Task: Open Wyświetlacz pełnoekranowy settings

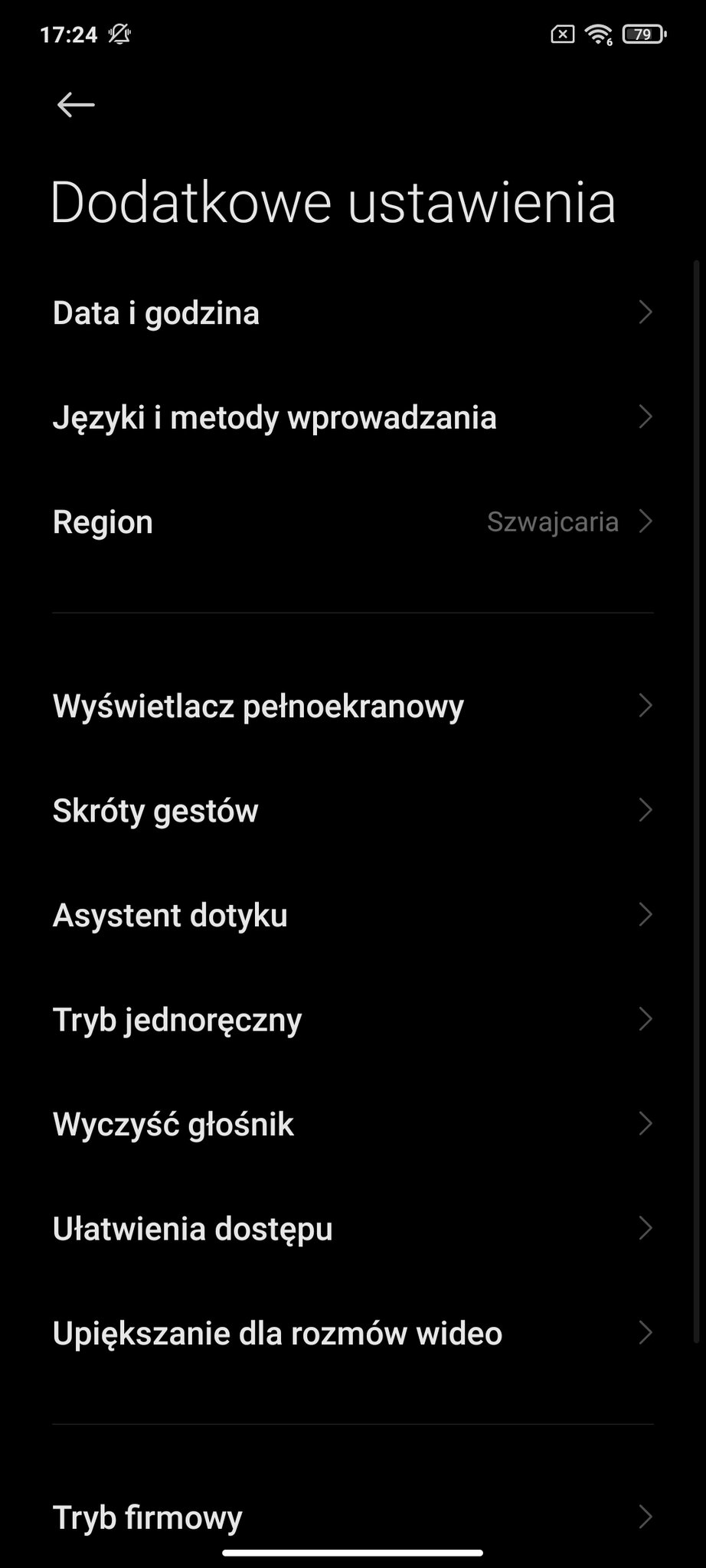Action: [353, 705]
